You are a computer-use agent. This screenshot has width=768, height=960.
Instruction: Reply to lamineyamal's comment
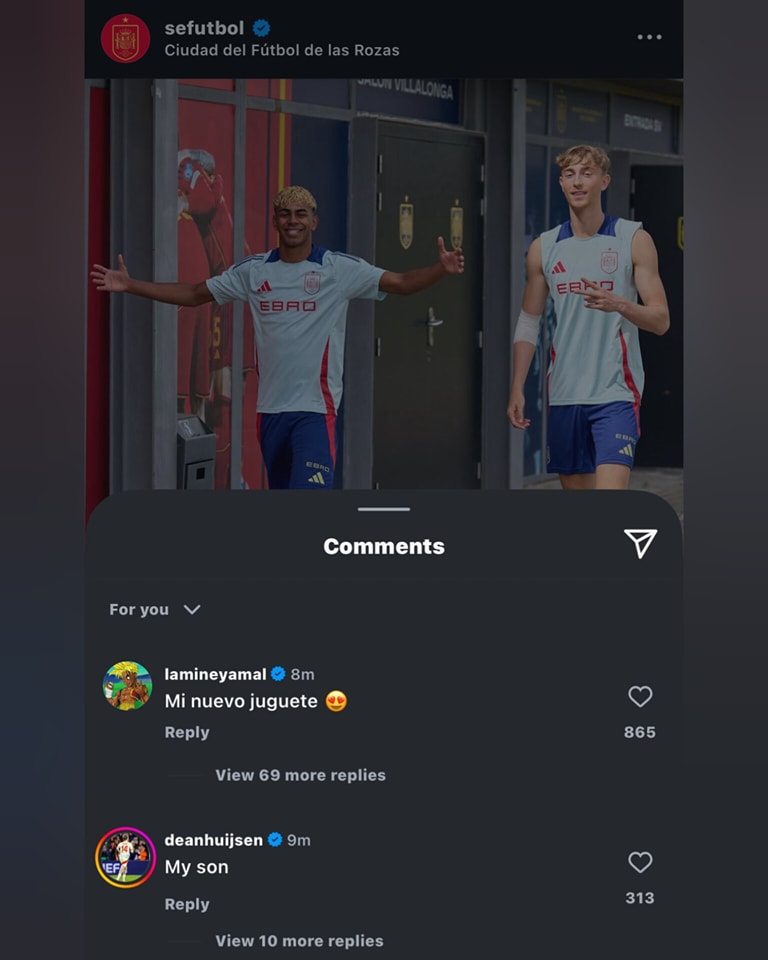[187, 732]
